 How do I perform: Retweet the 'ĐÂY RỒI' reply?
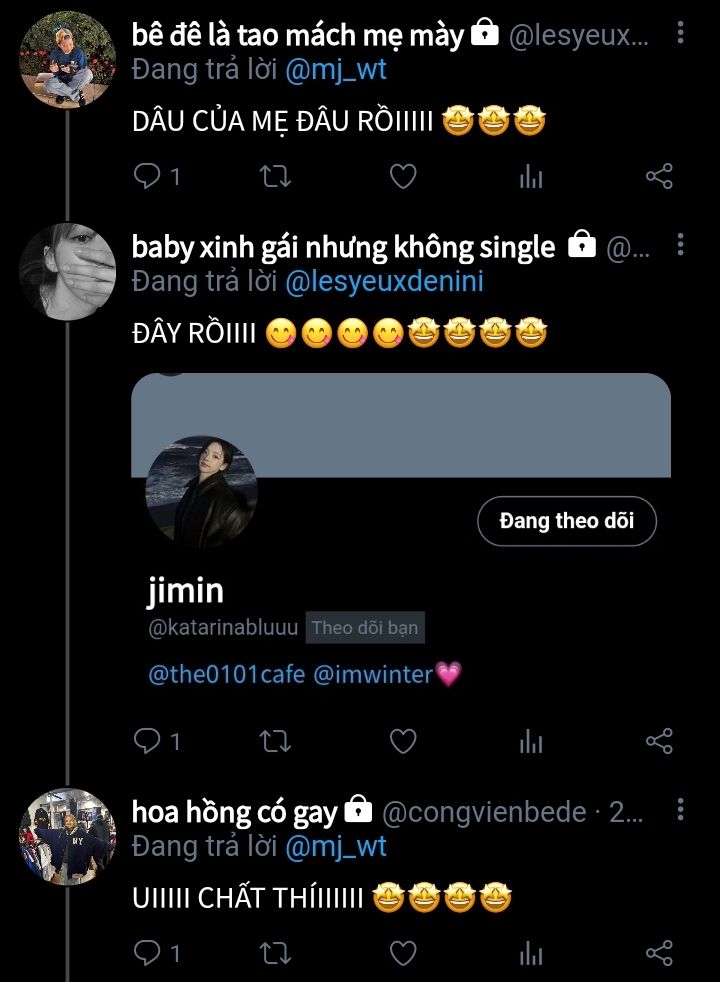275,741
